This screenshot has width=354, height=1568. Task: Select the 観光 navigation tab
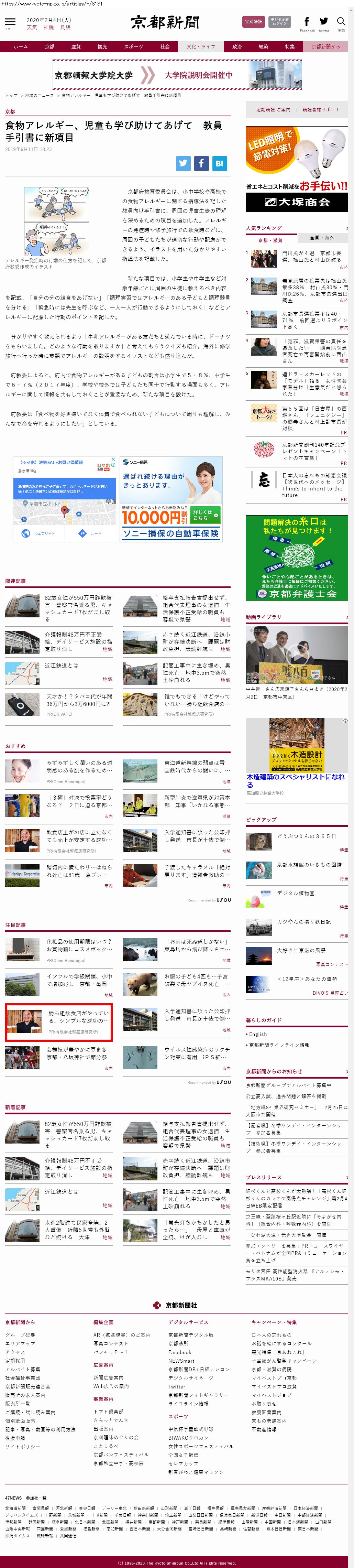[x=102, y=47]
